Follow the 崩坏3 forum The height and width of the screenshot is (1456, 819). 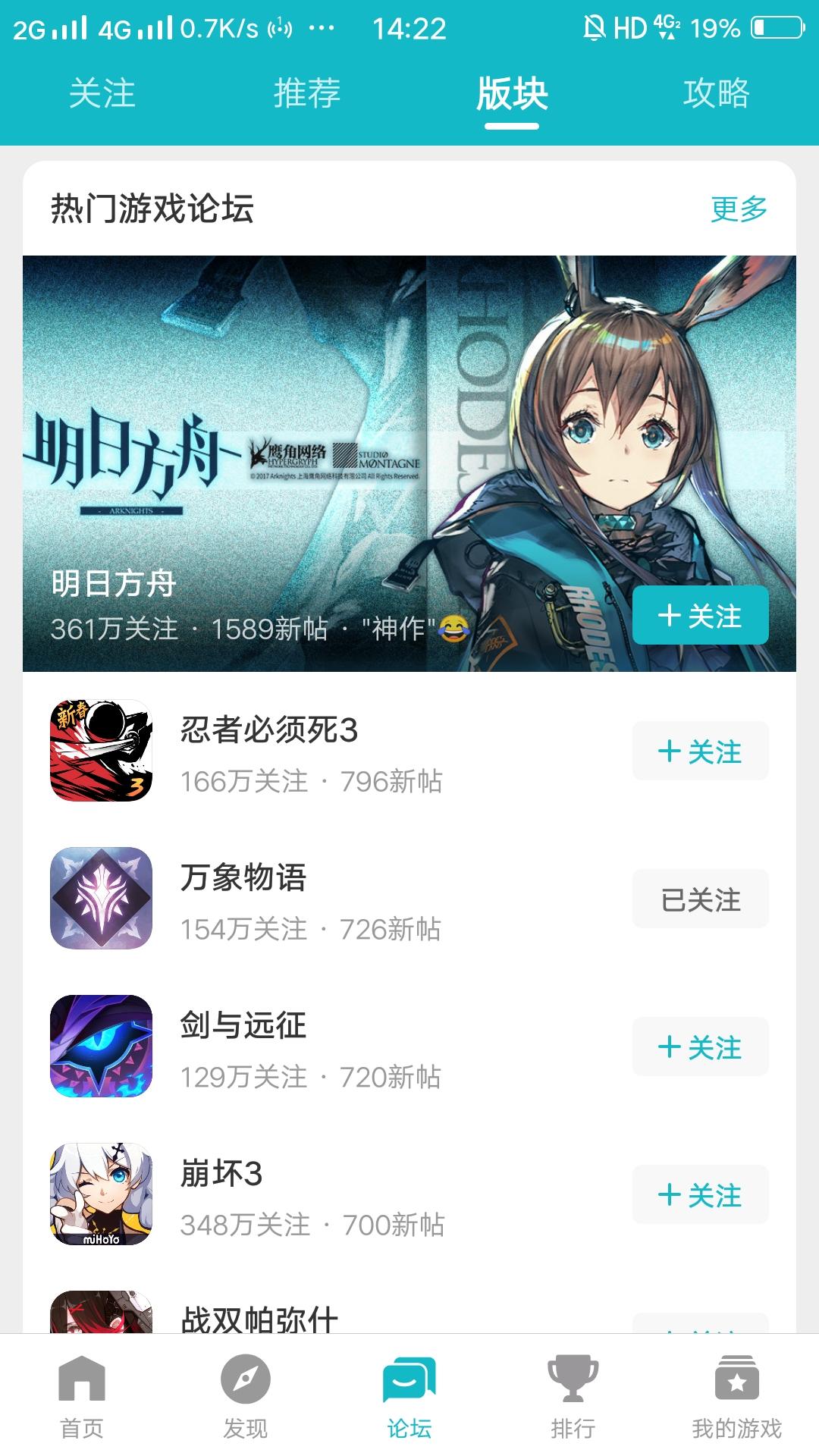coord(700,1194)
